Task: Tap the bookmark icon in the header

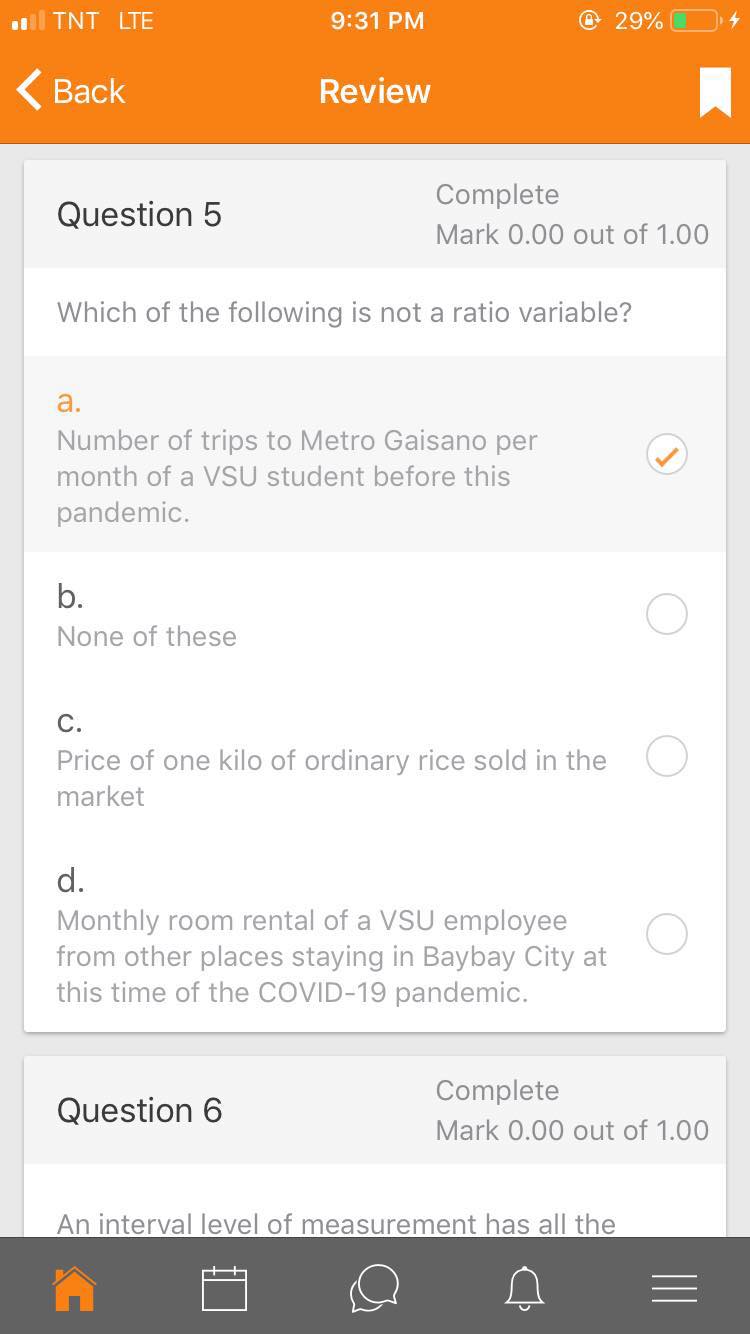Action: (x=714, y=92)
